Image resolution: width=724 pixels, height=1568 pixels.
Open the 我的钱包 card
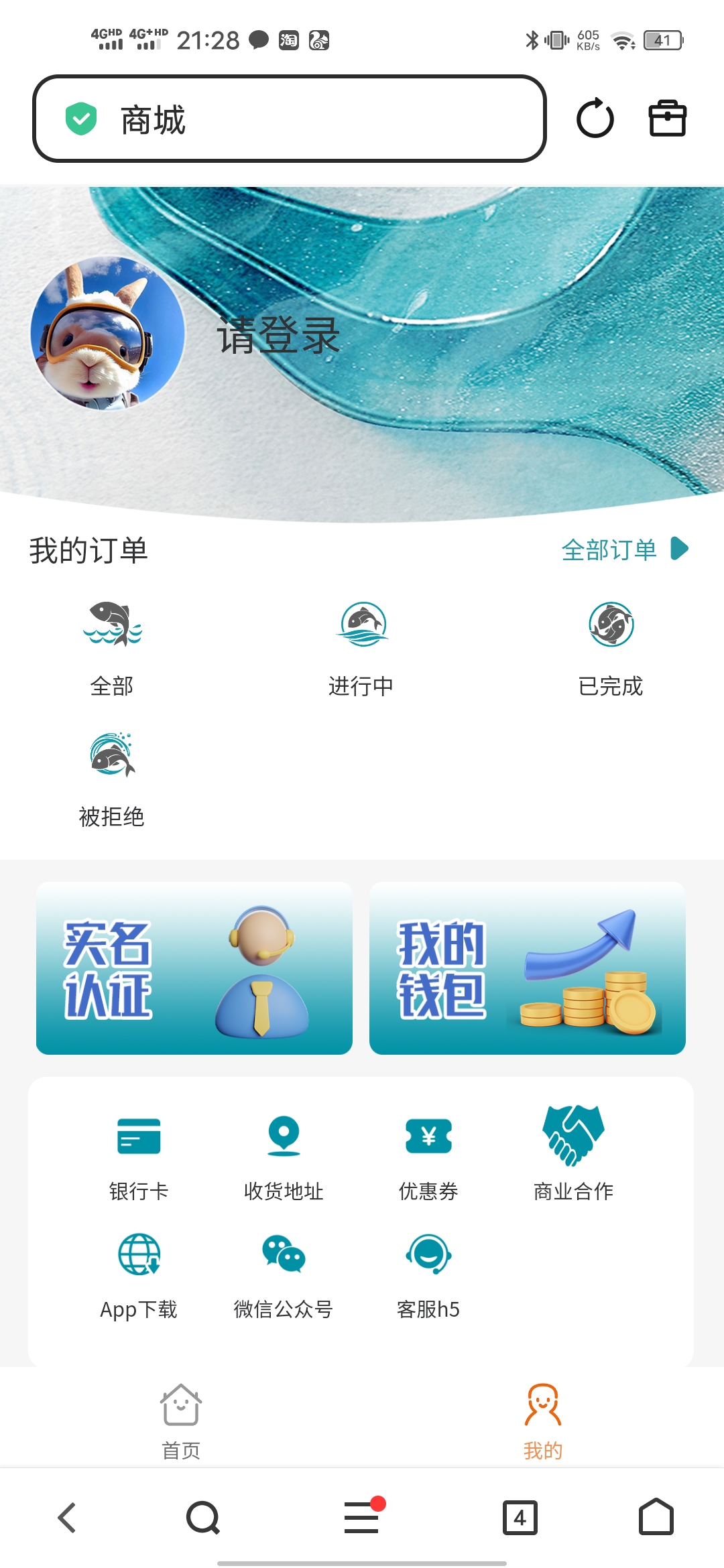pos(528,968)
